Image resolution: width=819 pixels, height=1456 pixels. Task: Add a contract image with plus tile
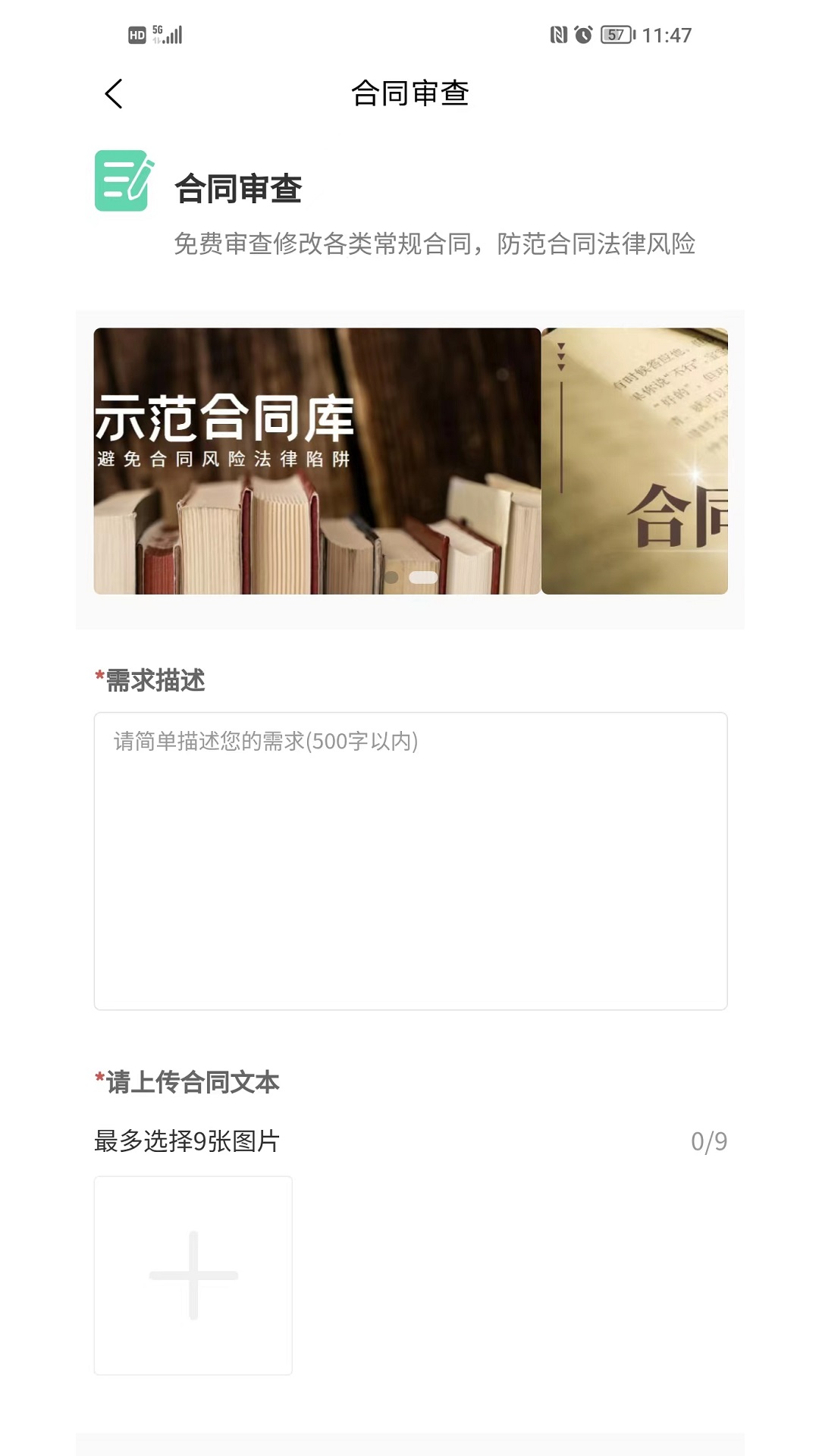coord(193,1275)
